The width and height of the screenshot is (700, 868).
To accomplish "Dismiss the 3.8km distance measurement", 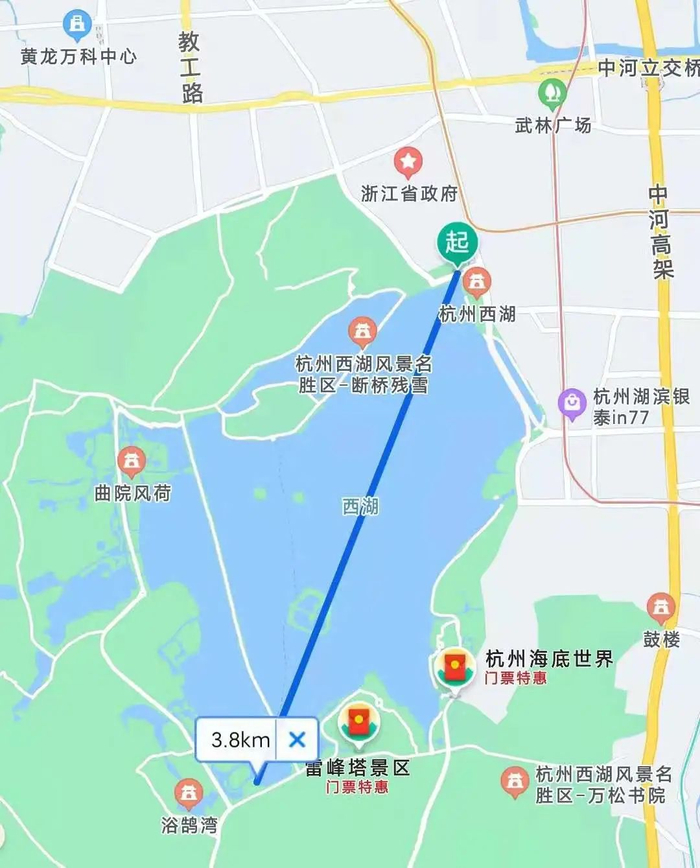I will click(297, 740).
